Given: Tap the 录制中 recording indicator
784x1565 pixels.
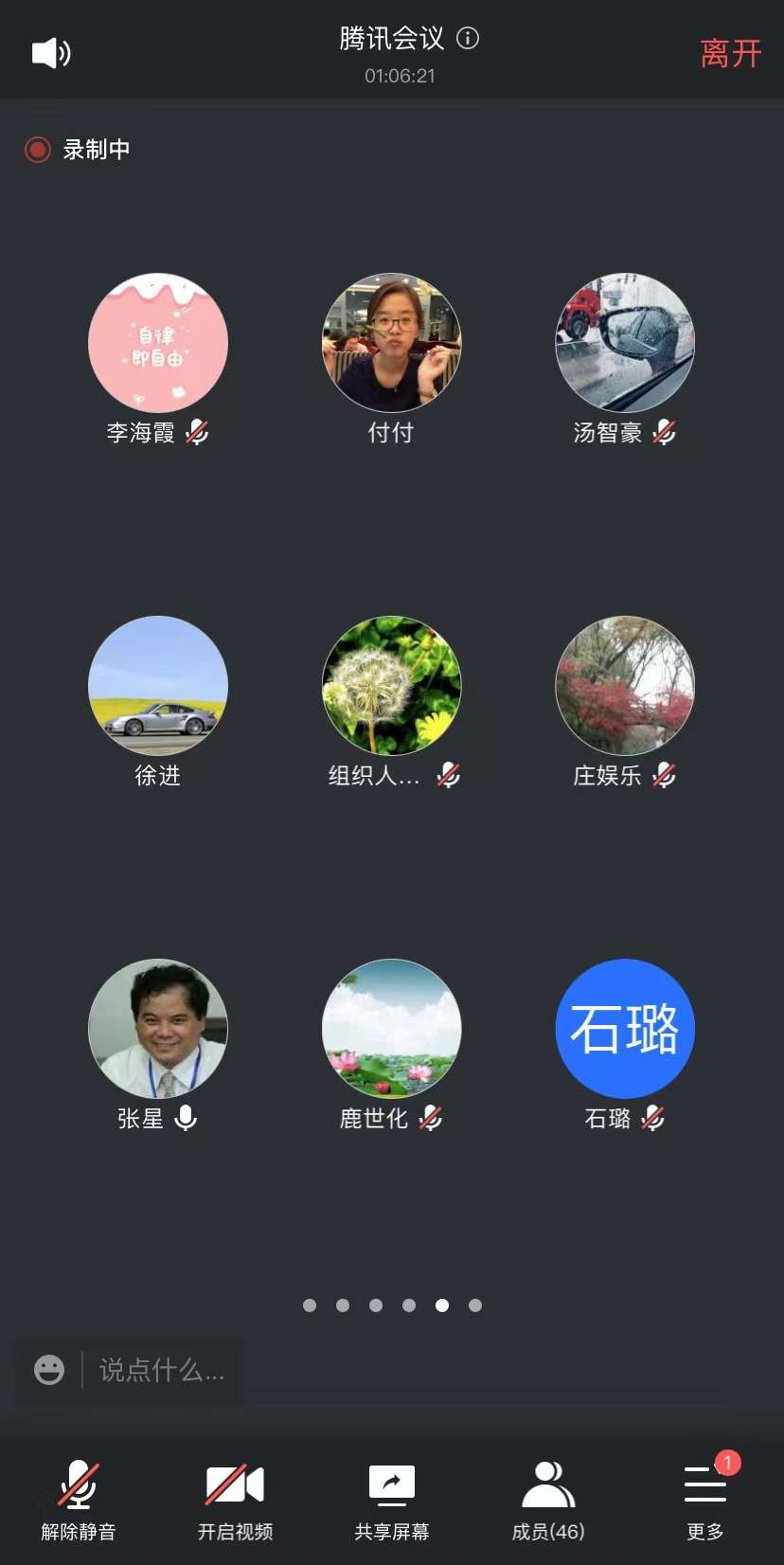Looking at the screenshot, I should point(78,150).
